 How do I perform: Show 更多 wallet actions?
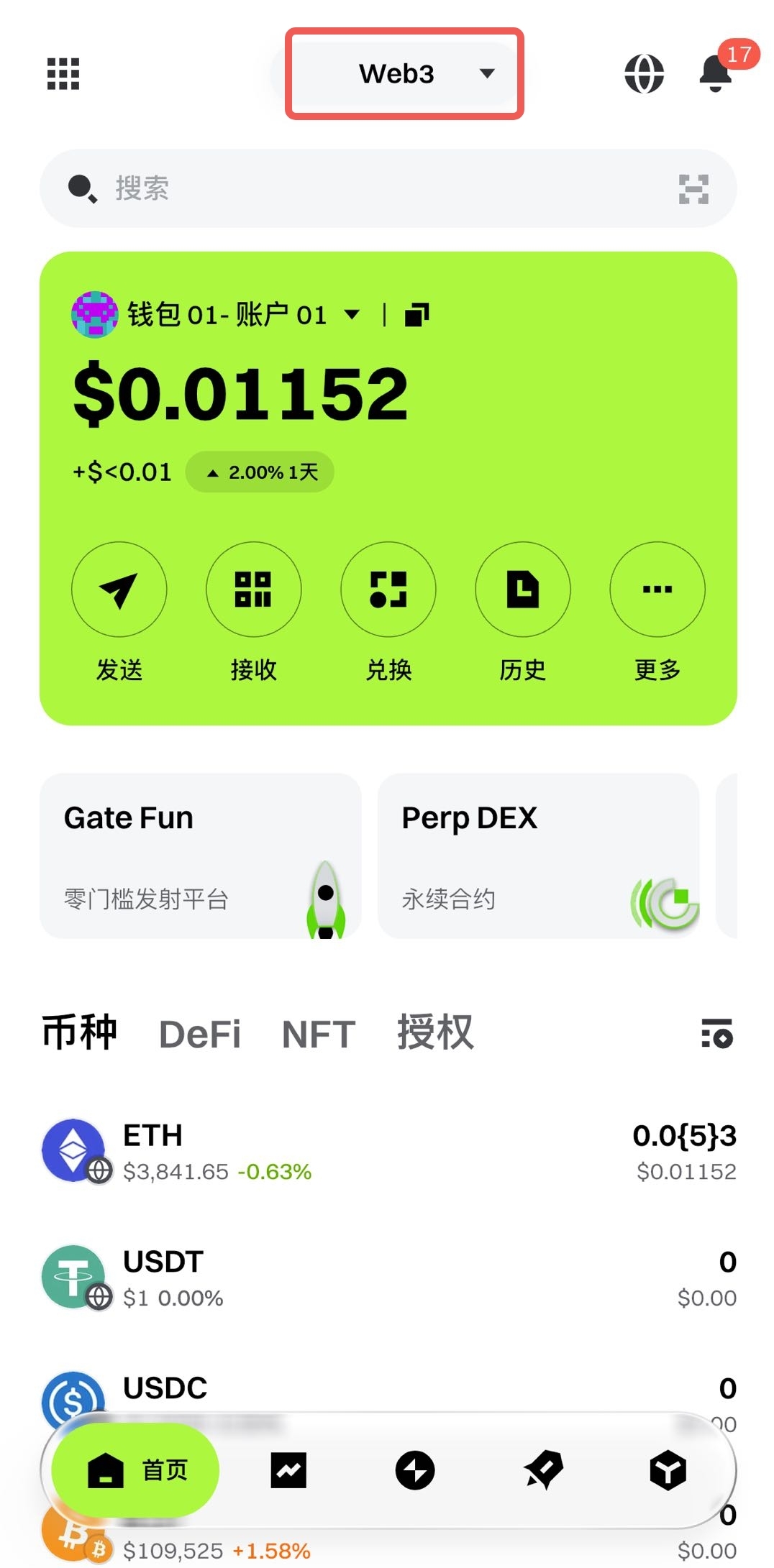pos(657,589)
